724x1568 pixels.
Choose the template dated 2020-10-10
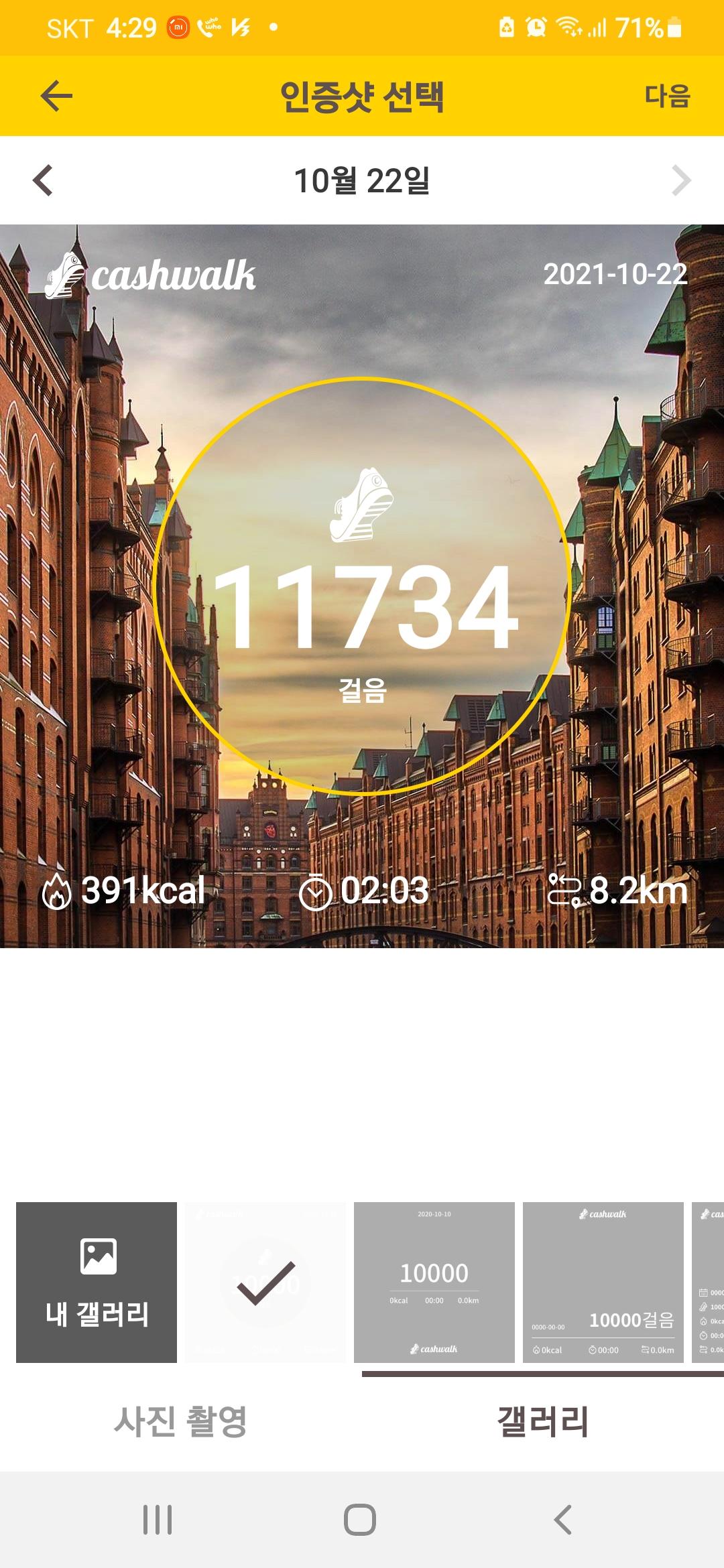click(434, 1282)
